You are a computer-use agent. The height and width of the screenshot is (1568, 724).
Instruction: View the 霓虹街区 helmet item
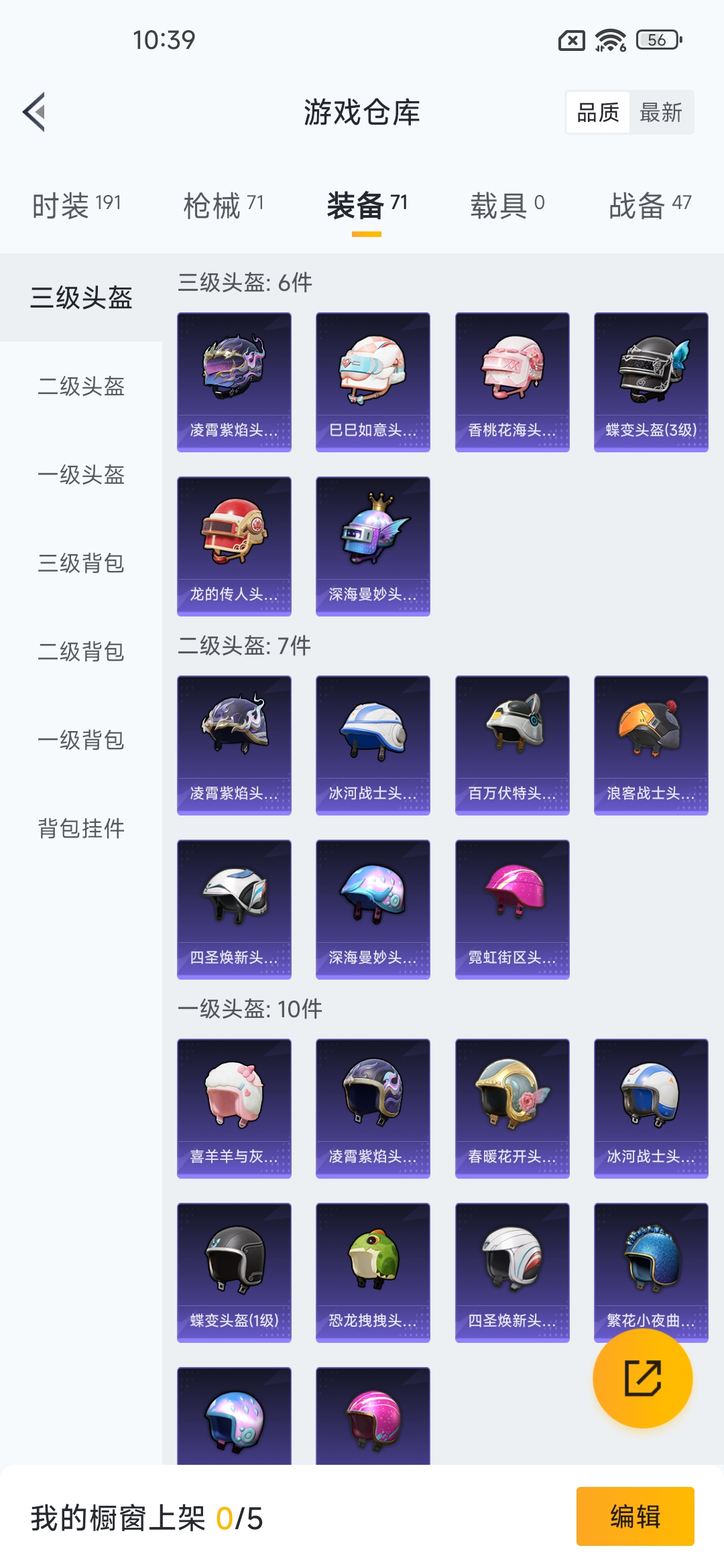pos(512,909)
